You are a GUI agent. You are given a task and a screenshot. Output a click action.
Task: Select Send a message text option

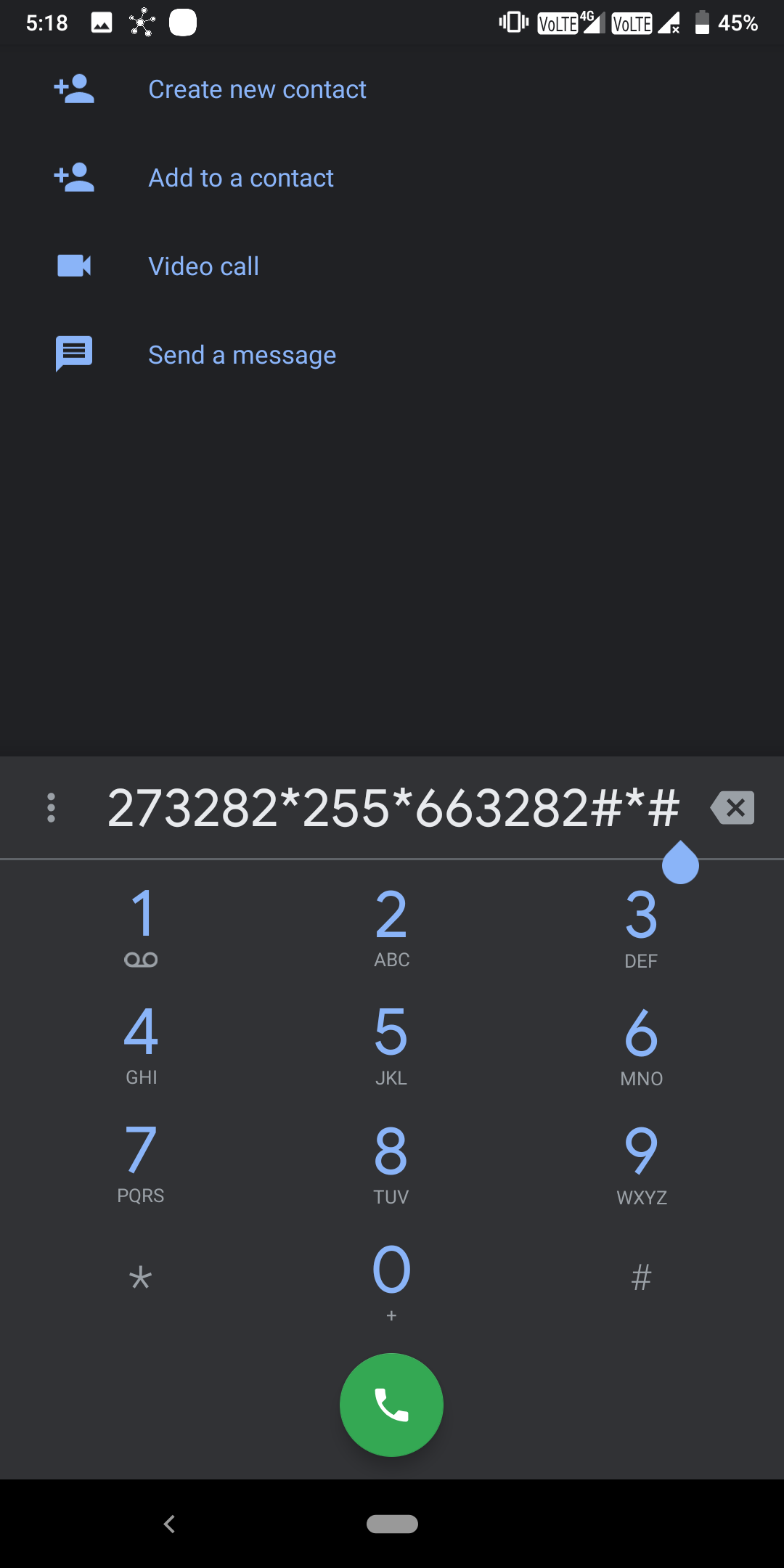coord(242,354)
